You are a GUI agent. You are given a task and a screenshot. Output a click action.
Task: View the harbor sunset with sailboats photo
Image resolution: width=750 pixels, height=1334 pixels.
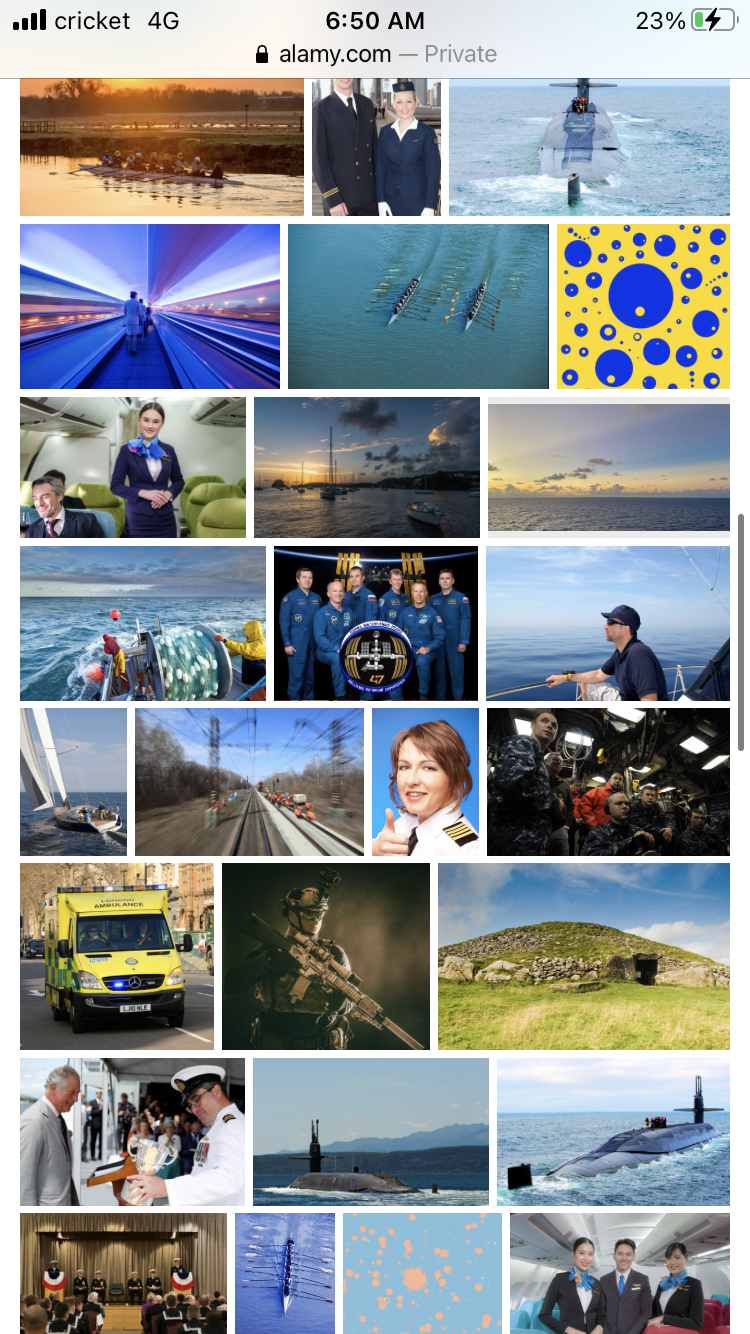(x=367, y=467)
